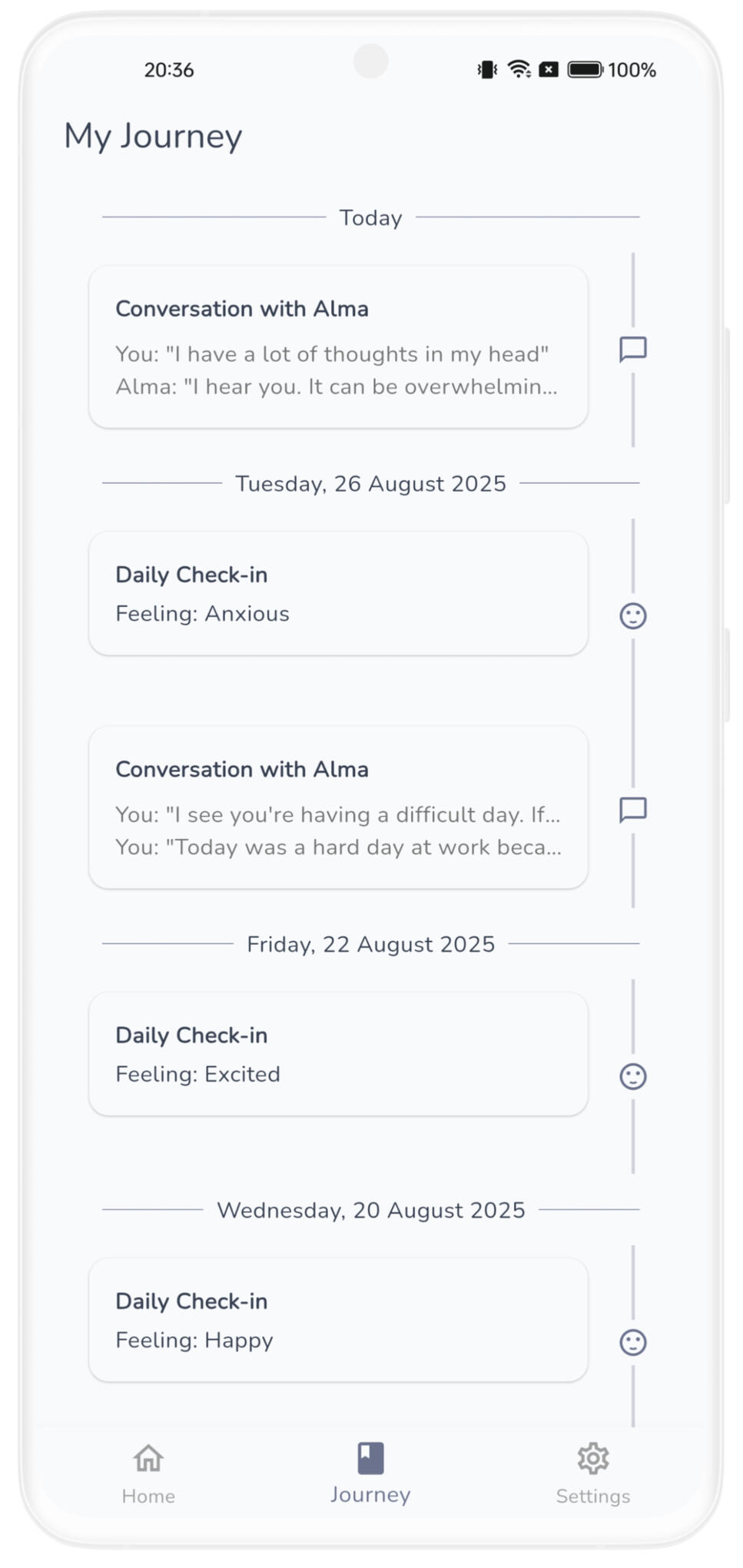Viewport: 743px width, 1568px height.
Task: Tap the My Journey page title
Action: [153, 136]
